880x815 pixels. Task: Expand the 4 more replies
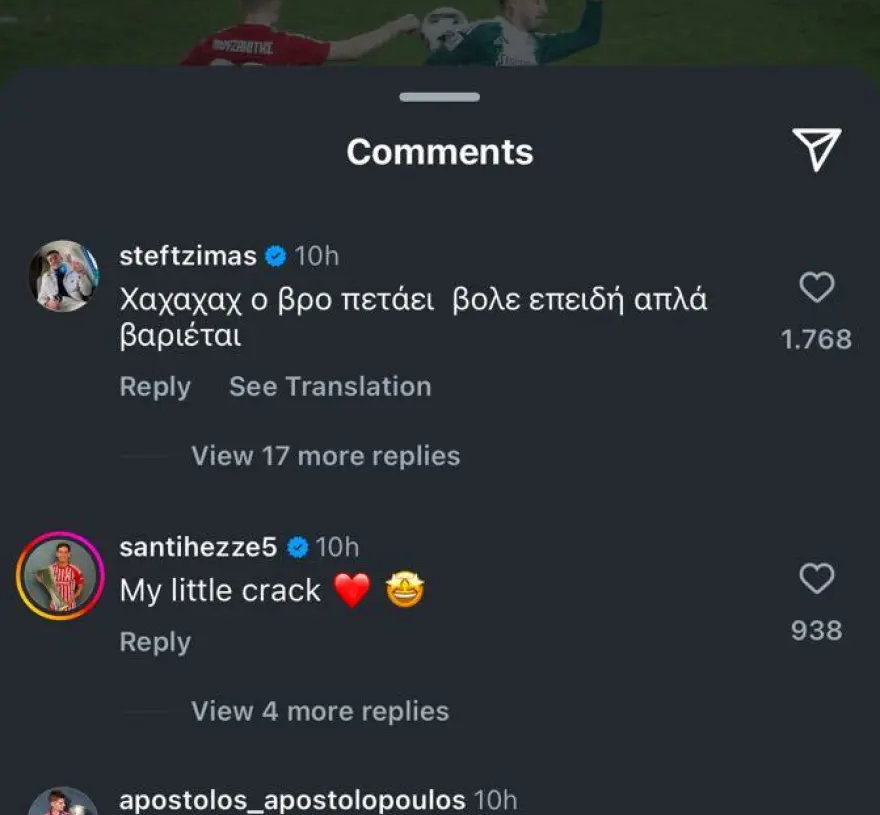coord(320,711)
